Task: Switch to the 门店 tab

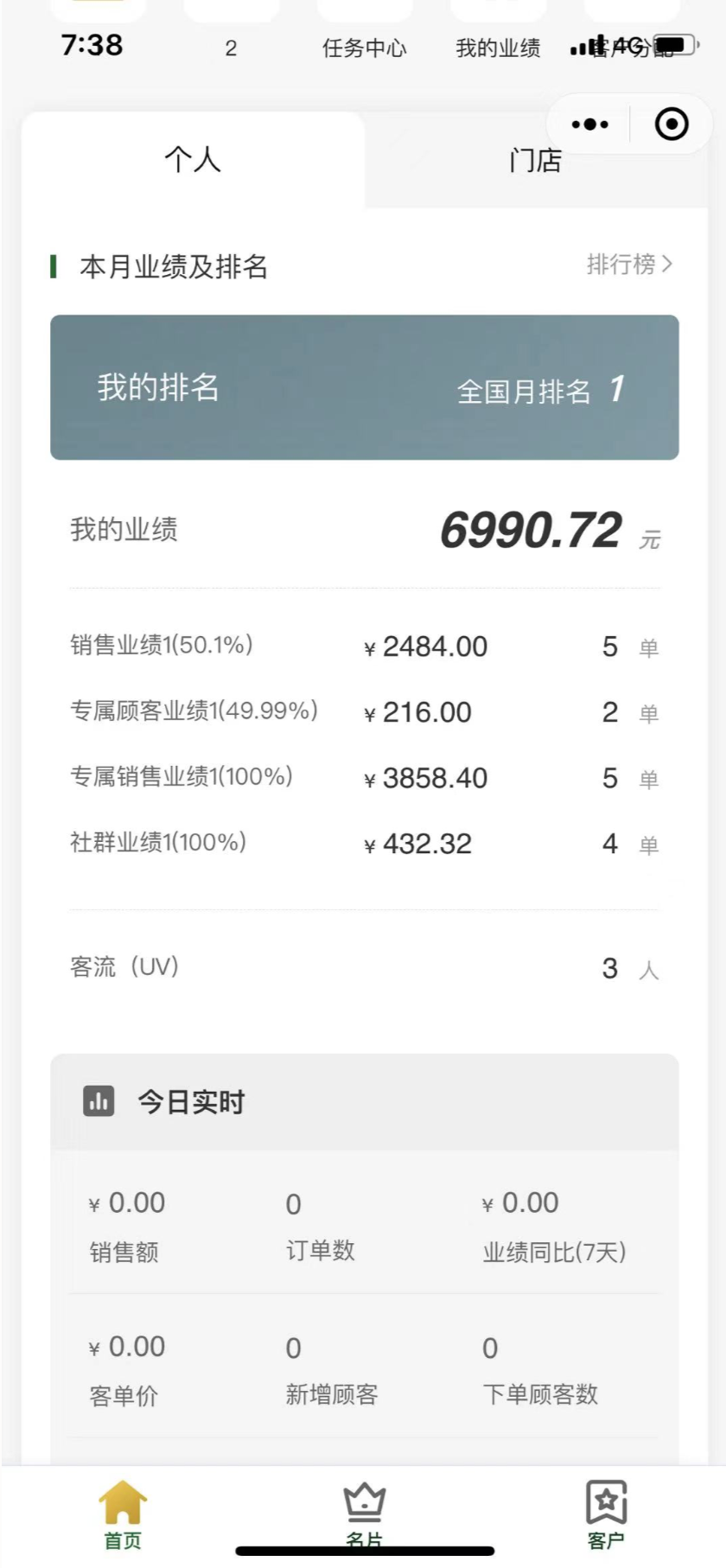Action: point(536,160)
